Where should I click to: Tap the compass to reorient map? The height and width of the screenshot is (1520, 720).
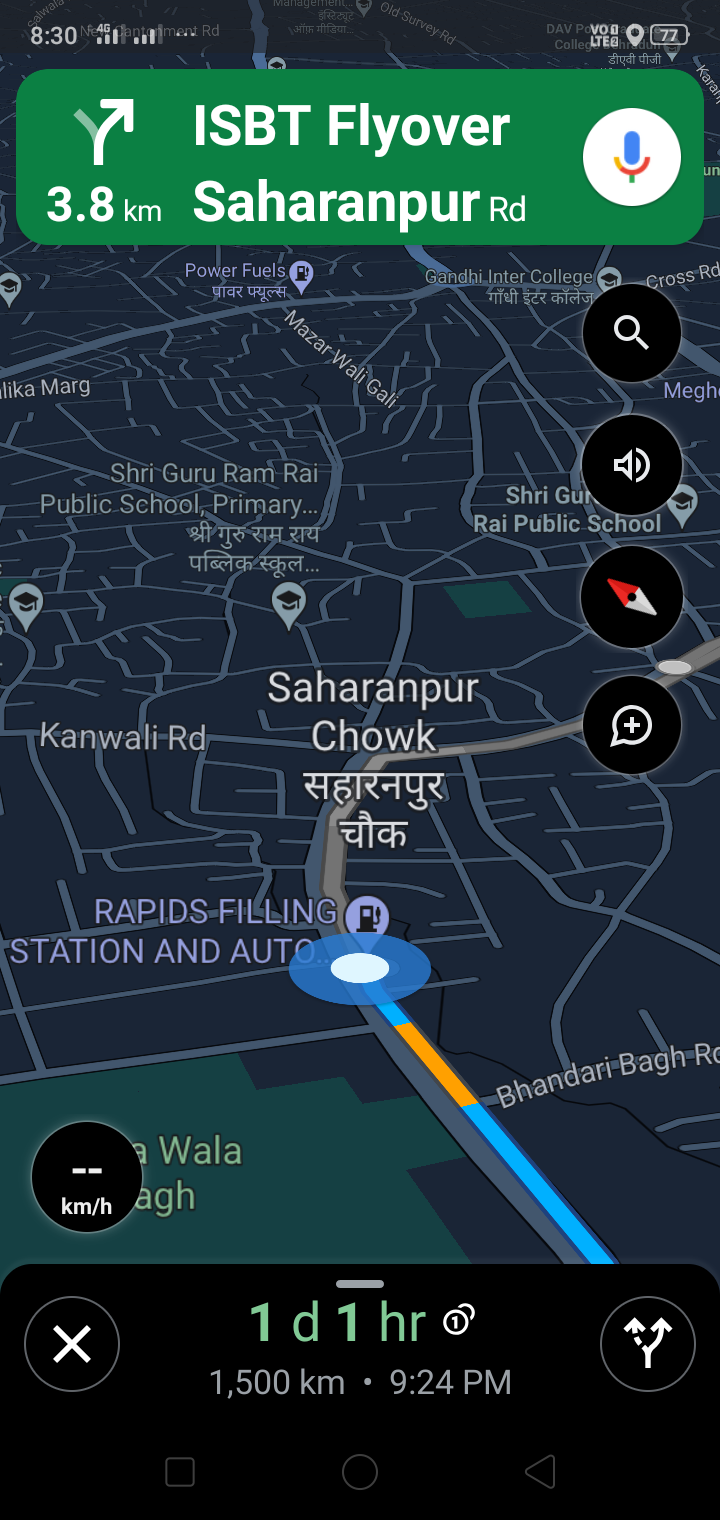point(631,597)
